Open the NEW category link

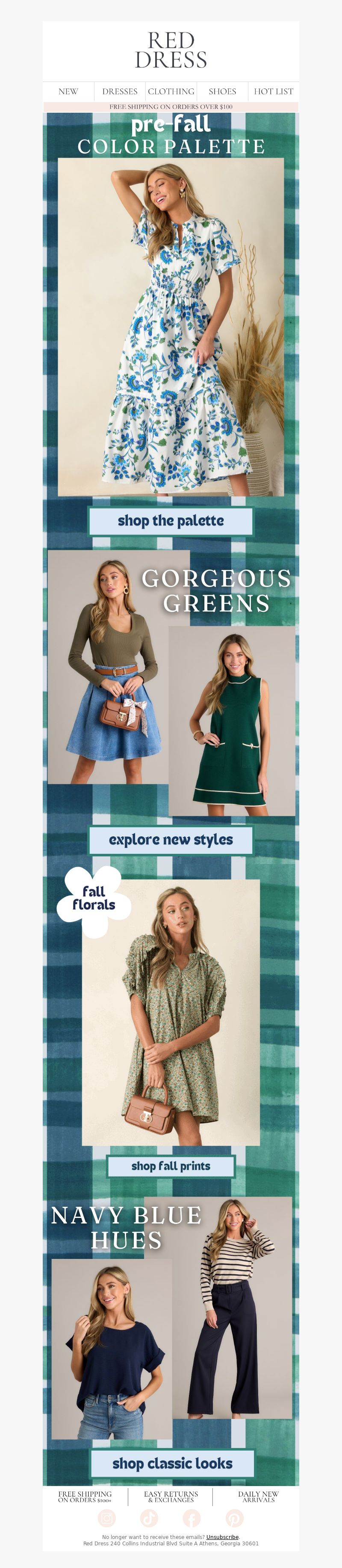click(68, 91)
